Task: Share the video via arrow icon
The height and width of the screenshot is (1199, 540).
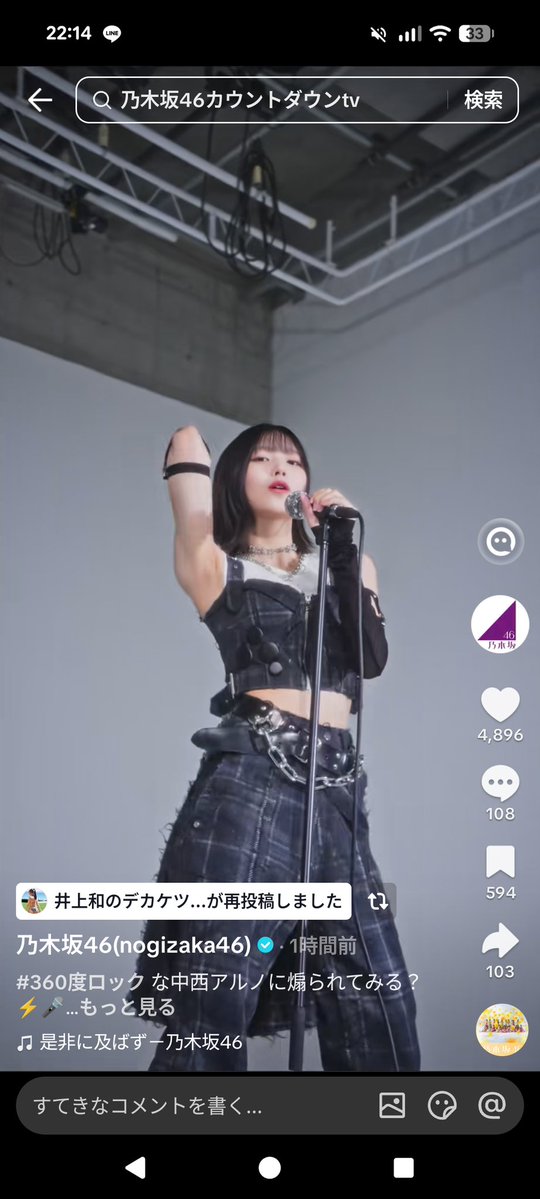Action: (x=500, y=941)
